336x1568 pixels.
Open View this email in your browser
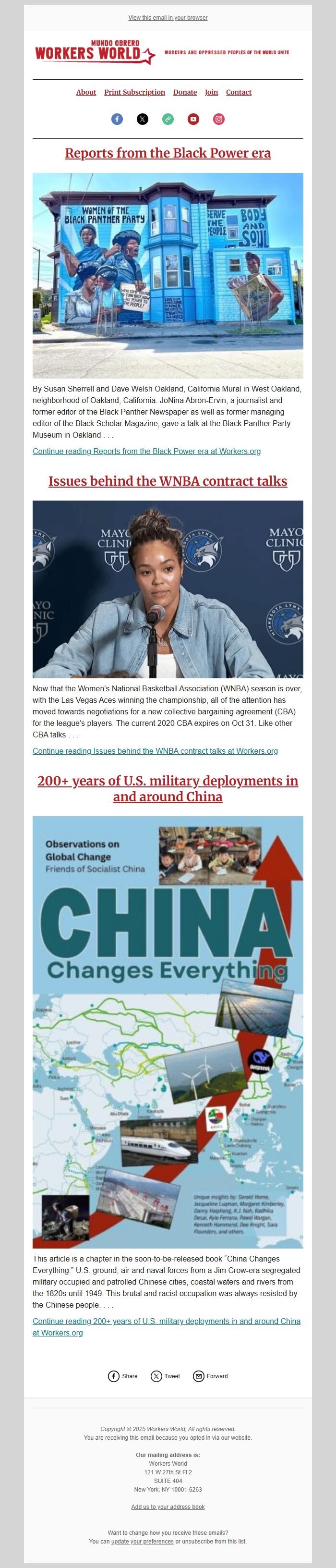pos(168,18)
